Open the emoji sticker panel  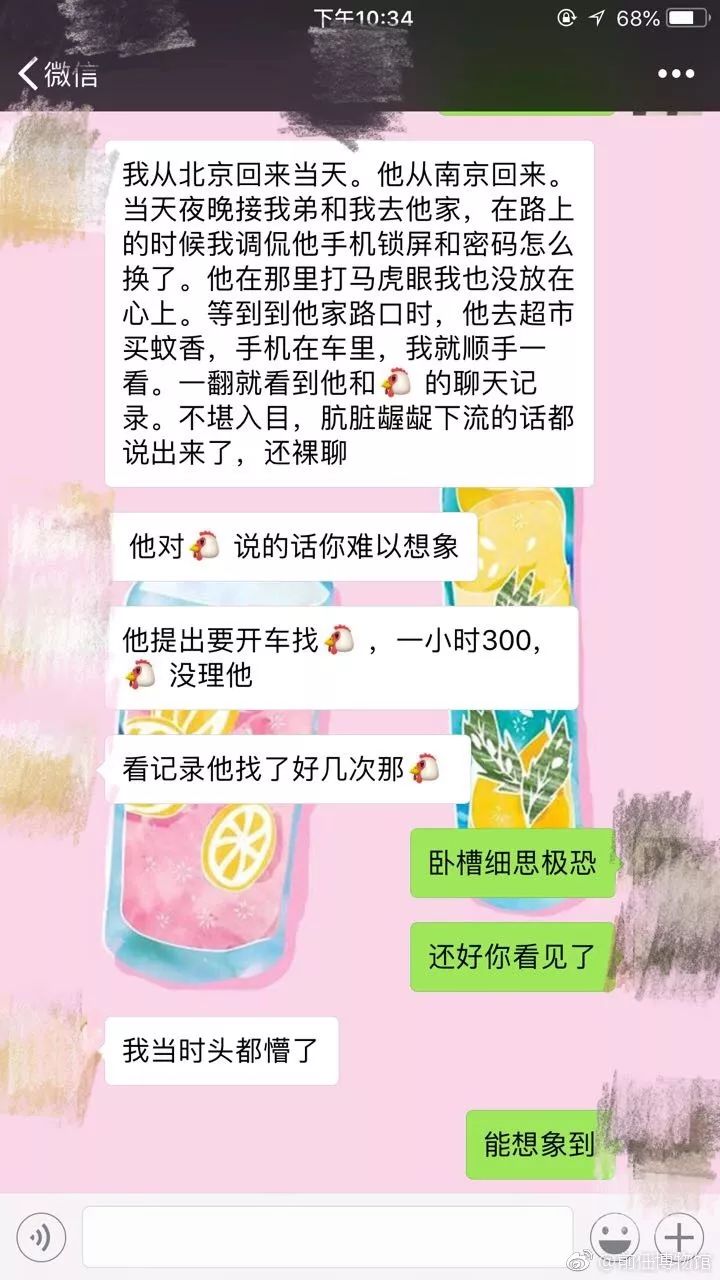614,1238
